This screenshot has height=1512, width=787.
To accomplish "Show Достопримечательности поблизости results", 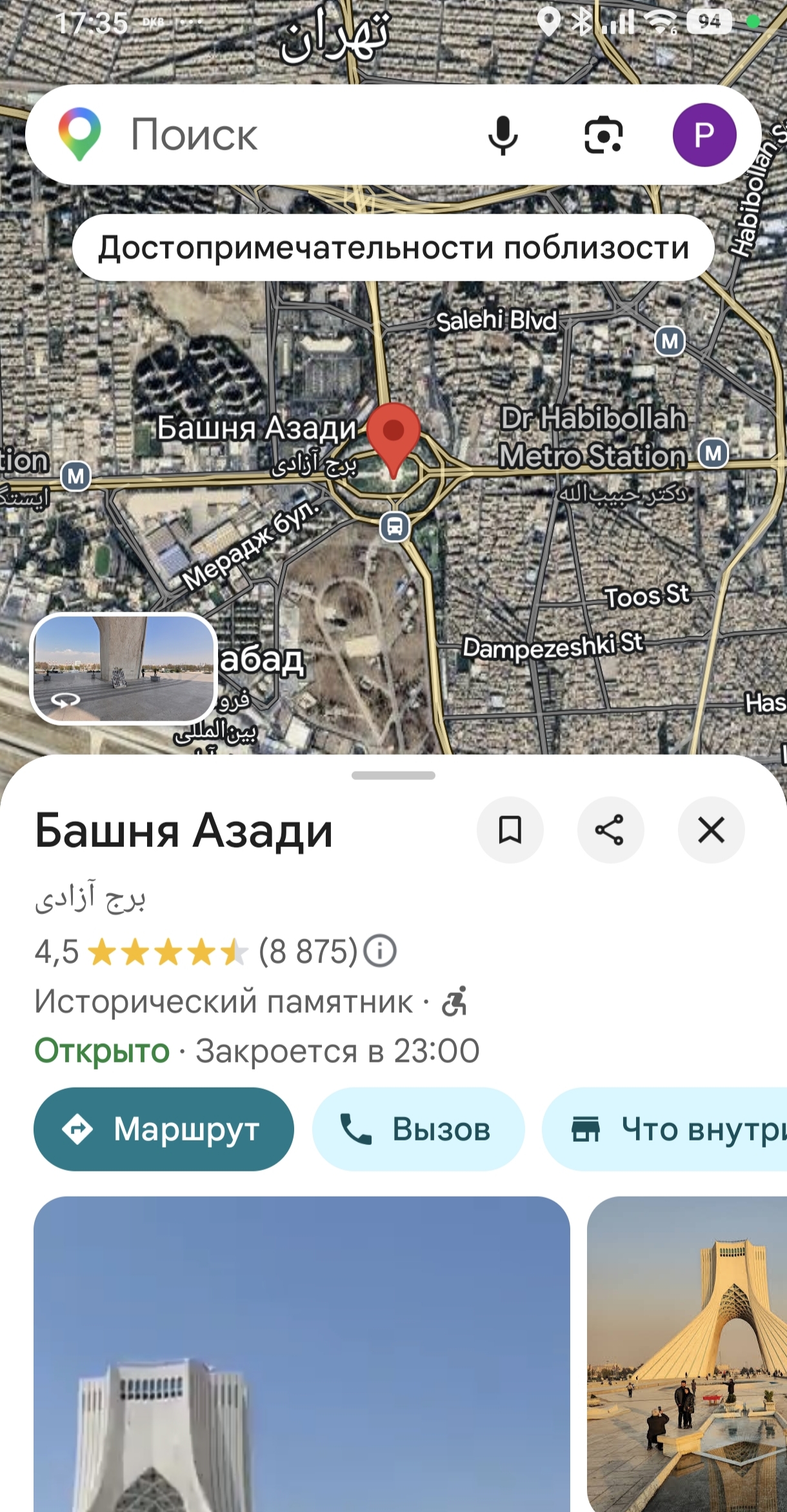I will click(x=393, y=248).
